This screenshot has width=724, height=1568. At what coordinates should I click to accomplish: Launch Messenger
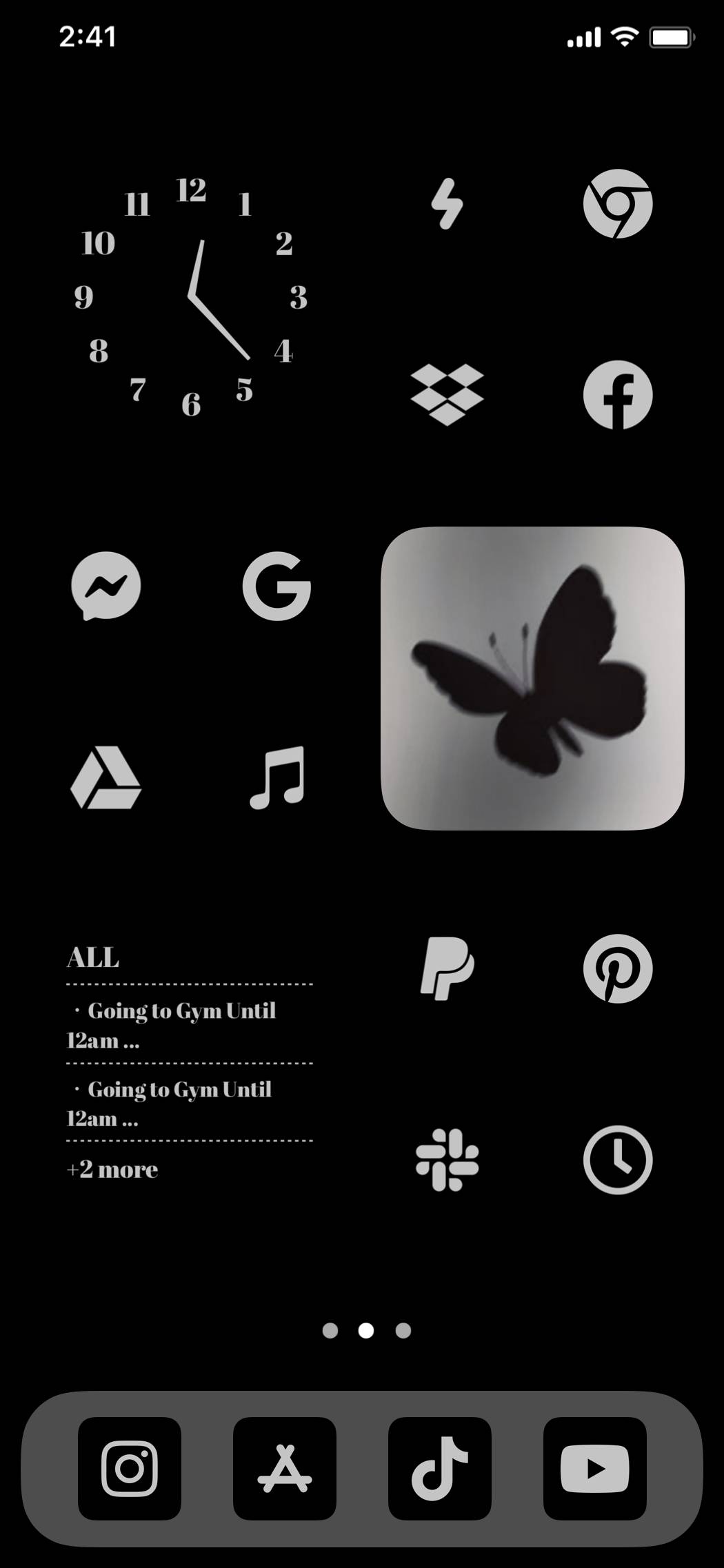pyautogui.click(x=106, y=586)
